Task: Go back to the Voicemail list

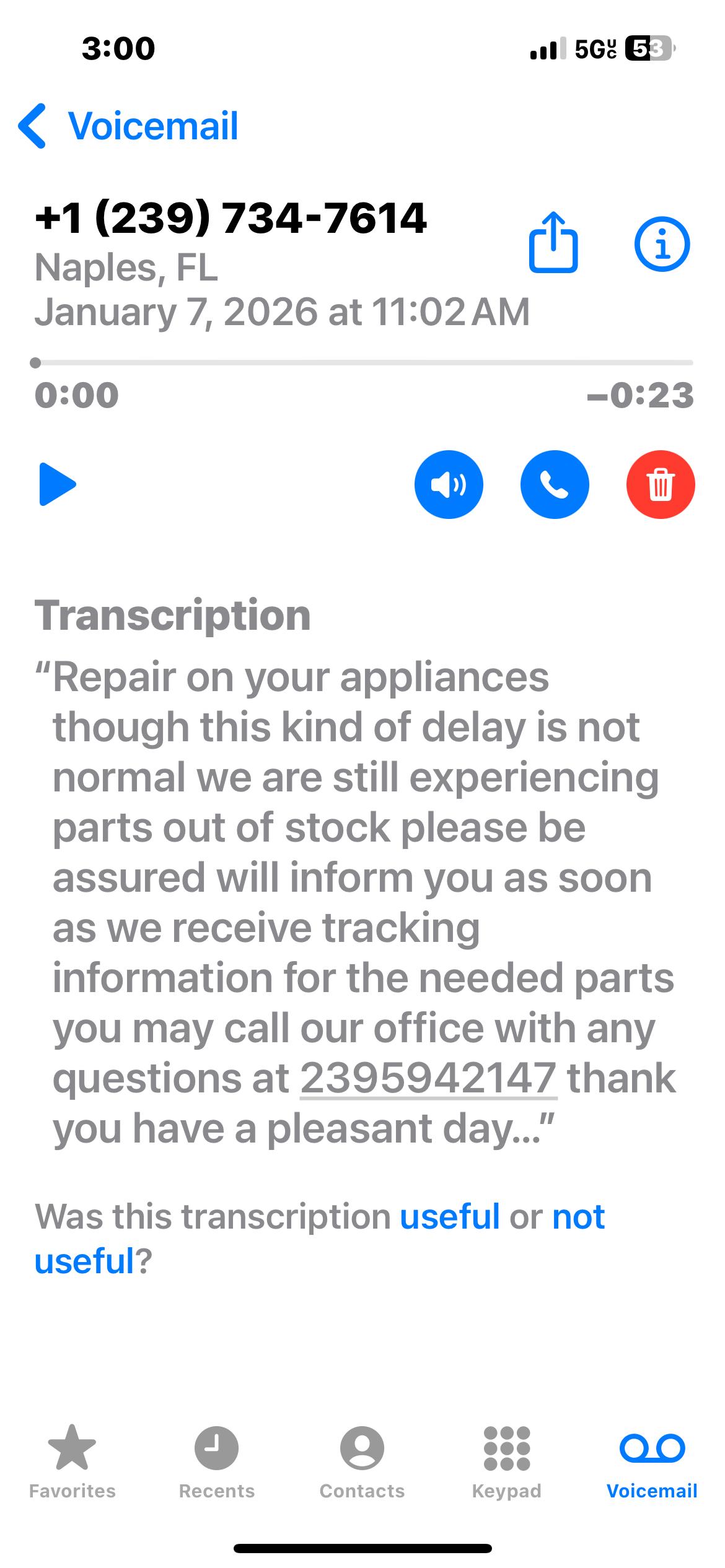Action: 128,126
